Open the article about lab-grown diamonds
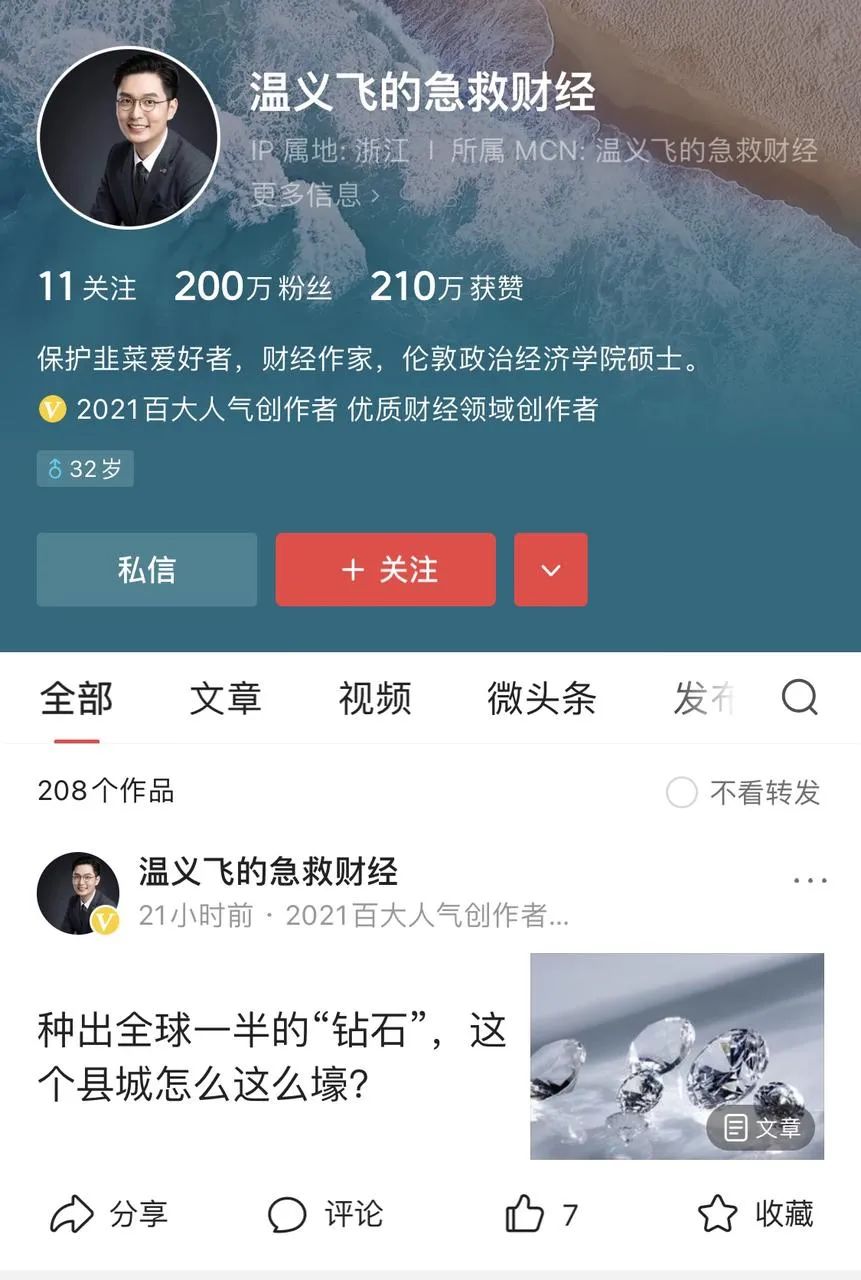 click(270, 1055)
